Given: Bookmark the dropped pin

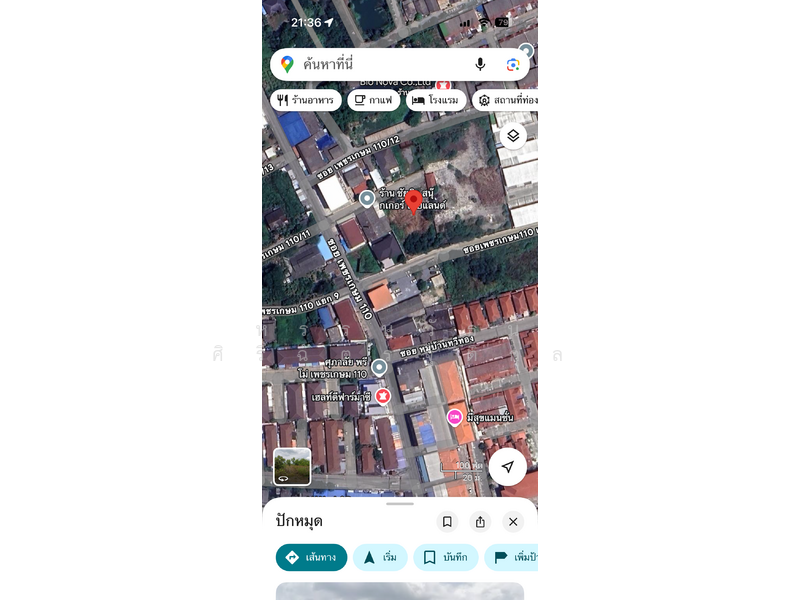Looking at the screenshot, I should tap(447, 521).
